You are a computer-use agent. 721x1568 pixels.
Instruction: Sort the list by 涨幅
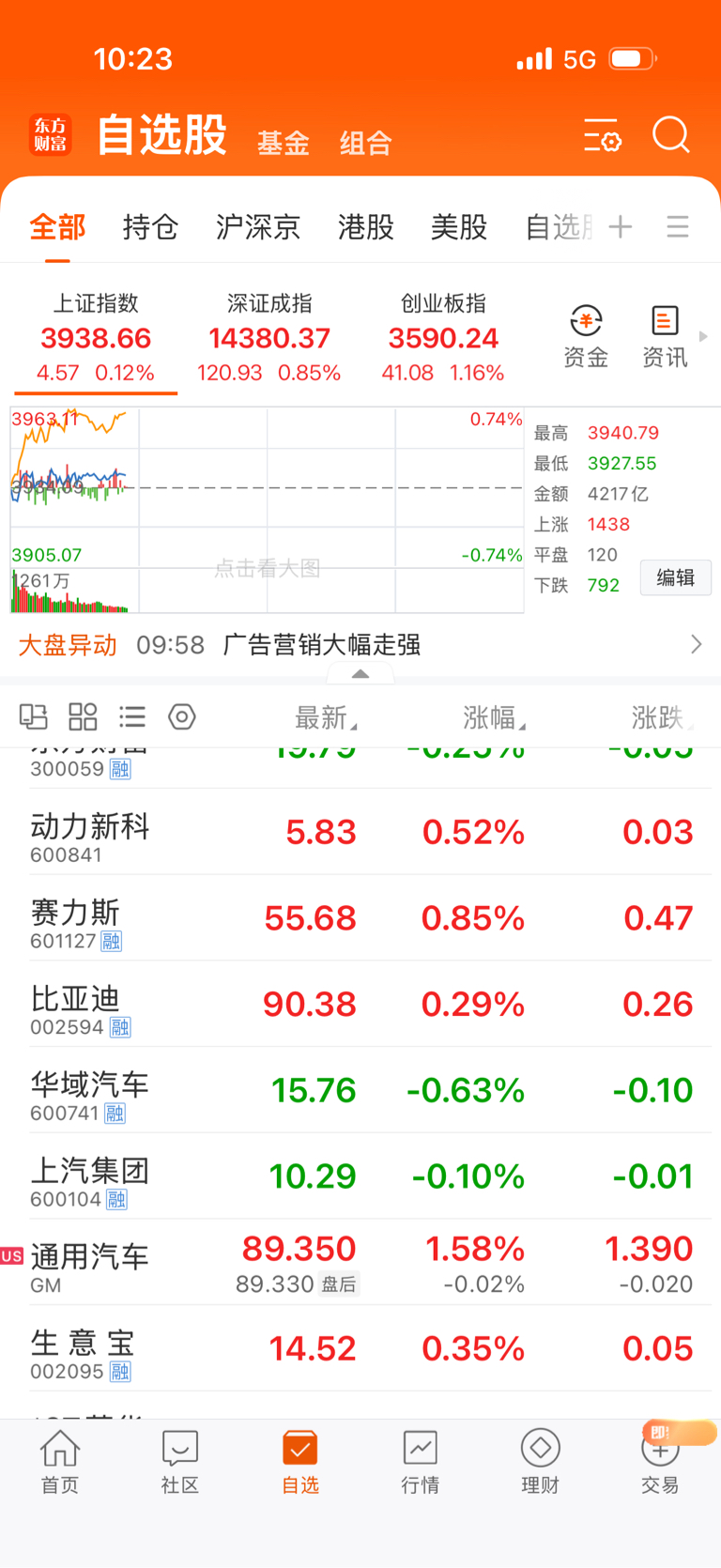(x=494, y=718)
